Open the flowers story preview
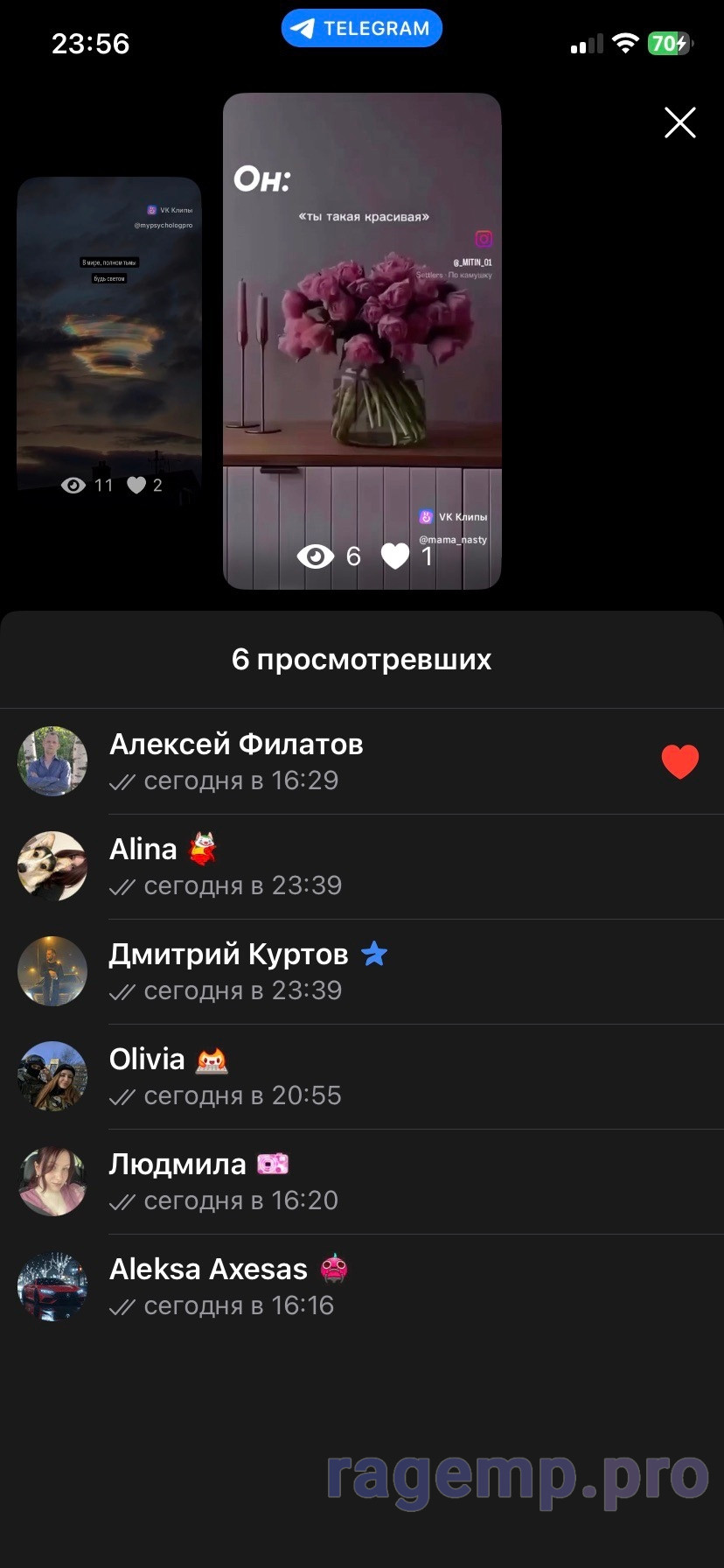This screenshot has height=1568, width=724. [362, 341]
